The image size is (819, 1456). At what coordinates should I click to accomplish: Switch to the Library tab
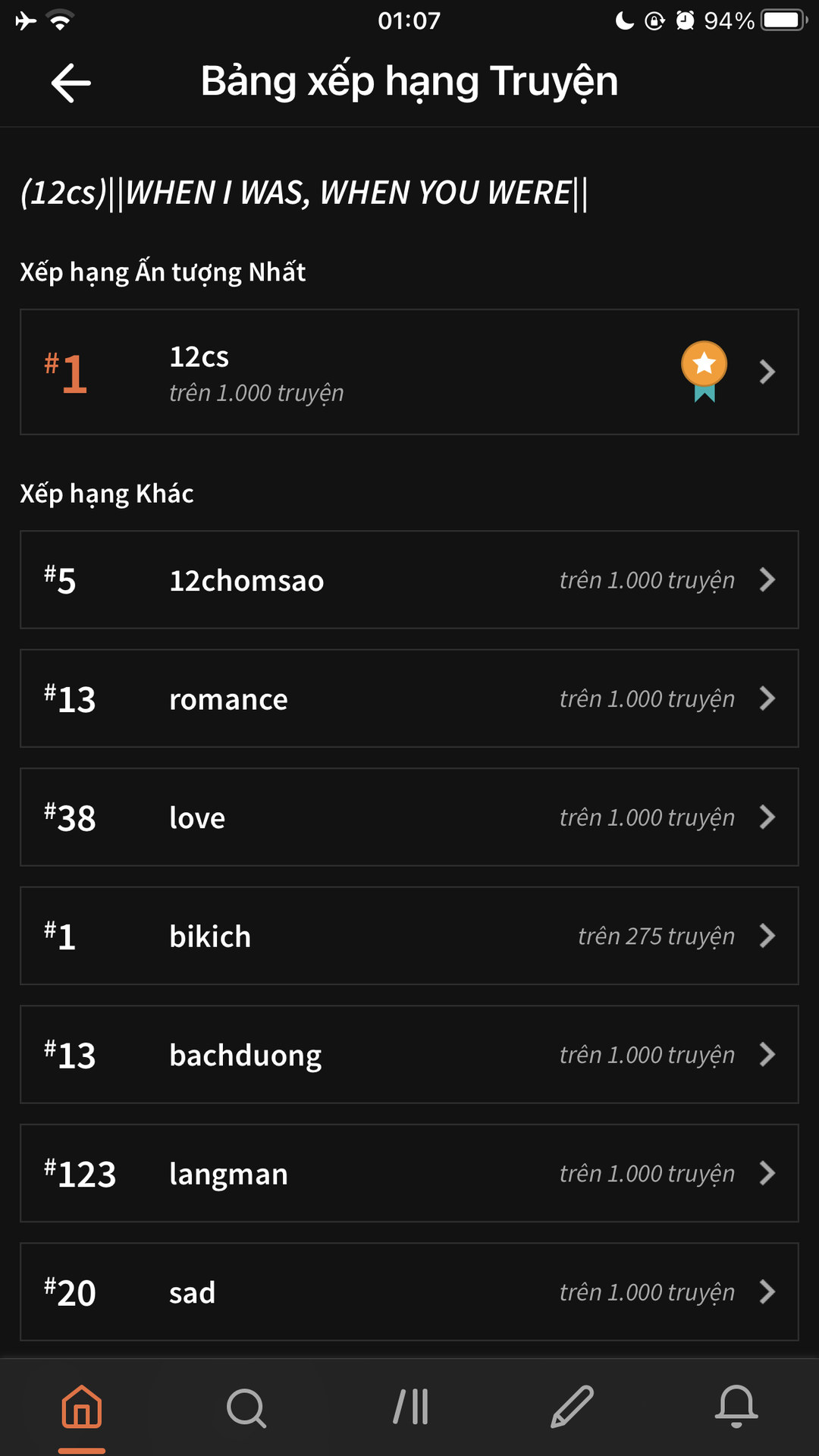(x=410, y=1407)
